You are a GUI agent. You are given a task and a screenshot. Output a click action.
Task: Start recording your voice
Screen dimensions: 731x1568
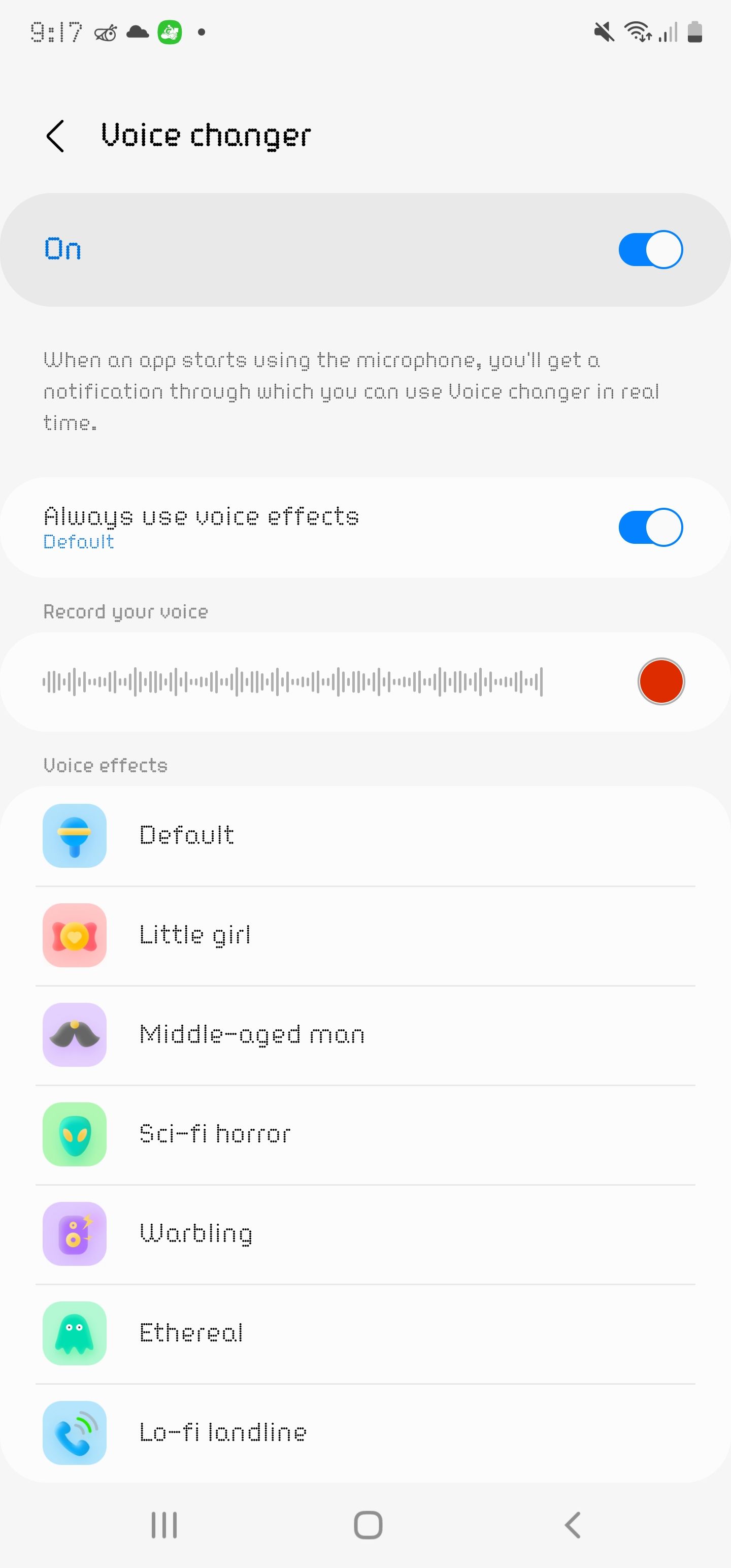tap(660, 682)
